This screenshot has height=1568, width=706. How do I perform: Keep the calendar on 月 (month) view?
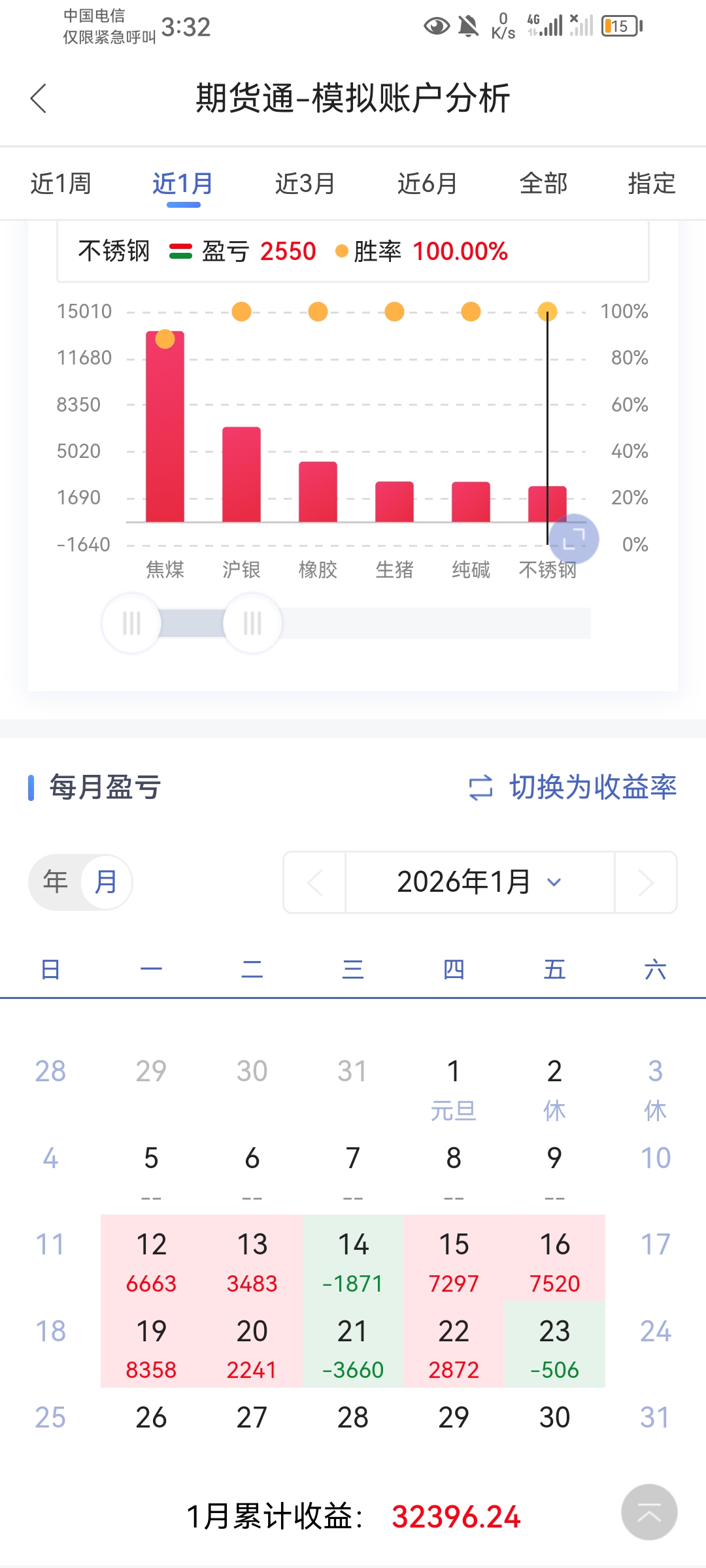pos(105,882)
